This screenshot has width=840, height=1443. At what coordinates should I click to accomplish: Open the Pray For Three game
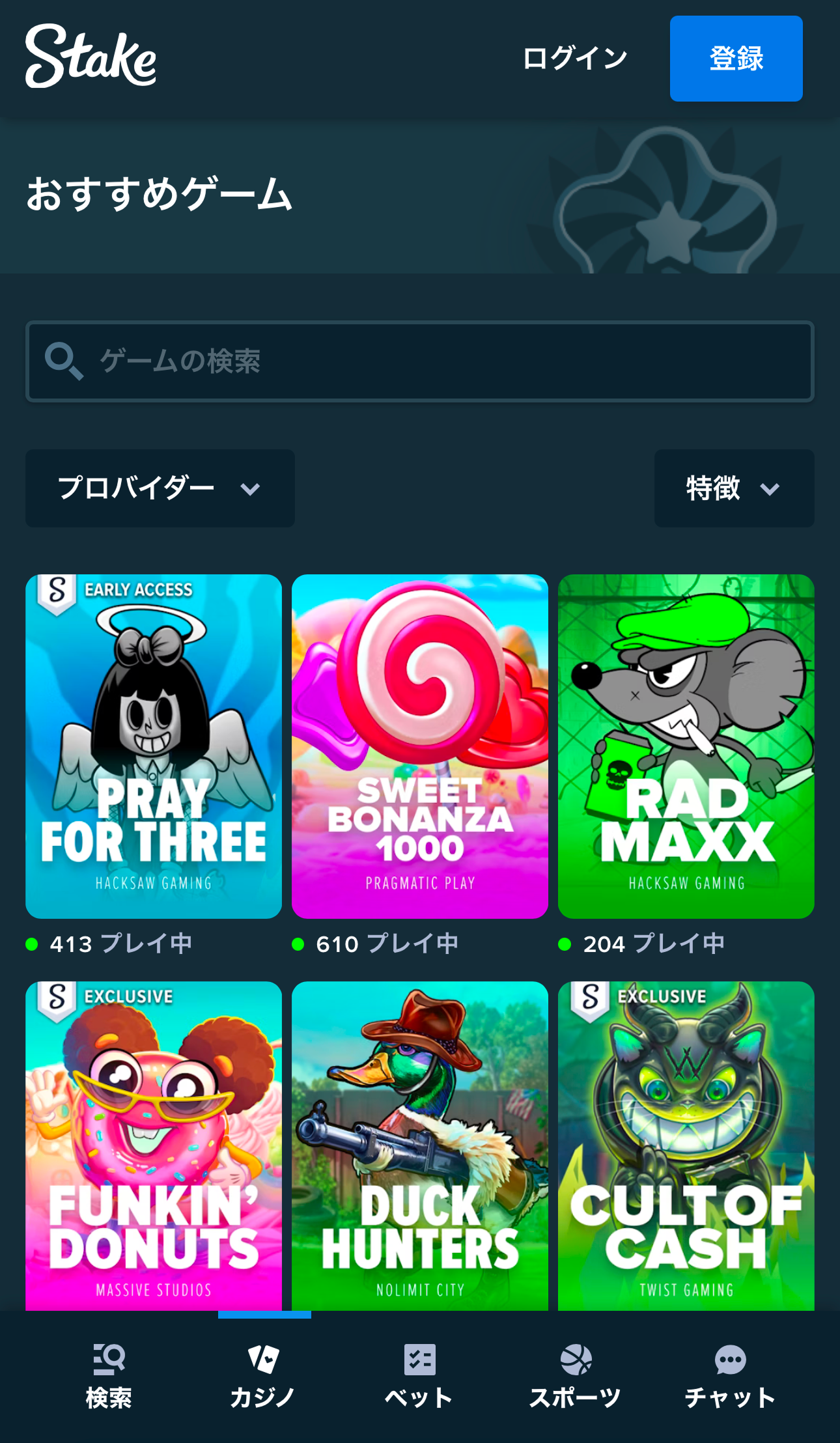point(154,746)
